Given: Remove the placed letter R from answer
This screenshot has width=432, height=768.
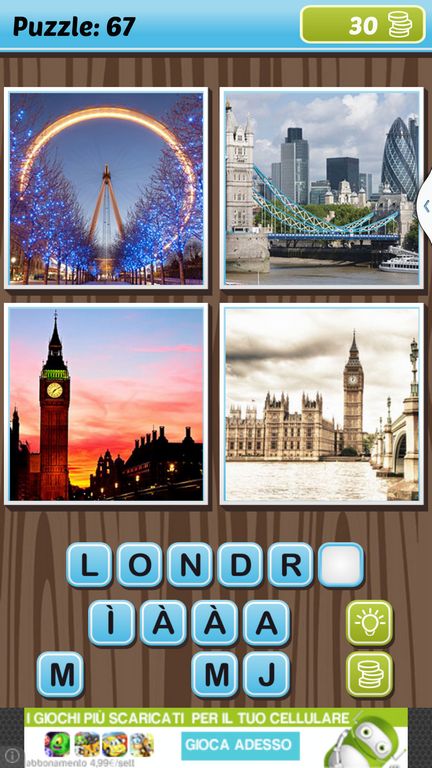Looking at the screenshot, I should (290, 565).
